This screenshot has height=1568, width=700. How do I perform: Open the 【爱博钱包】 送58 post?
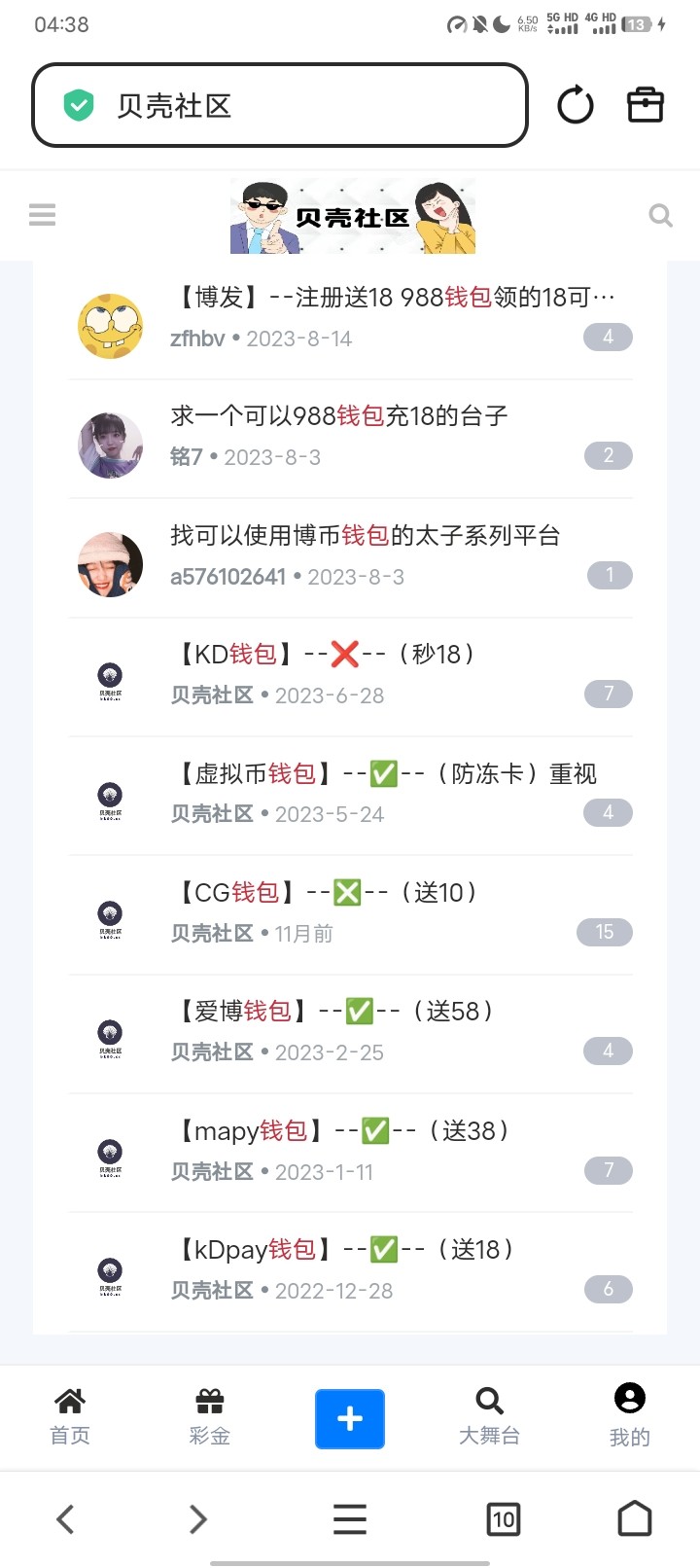coord(336,1012)
